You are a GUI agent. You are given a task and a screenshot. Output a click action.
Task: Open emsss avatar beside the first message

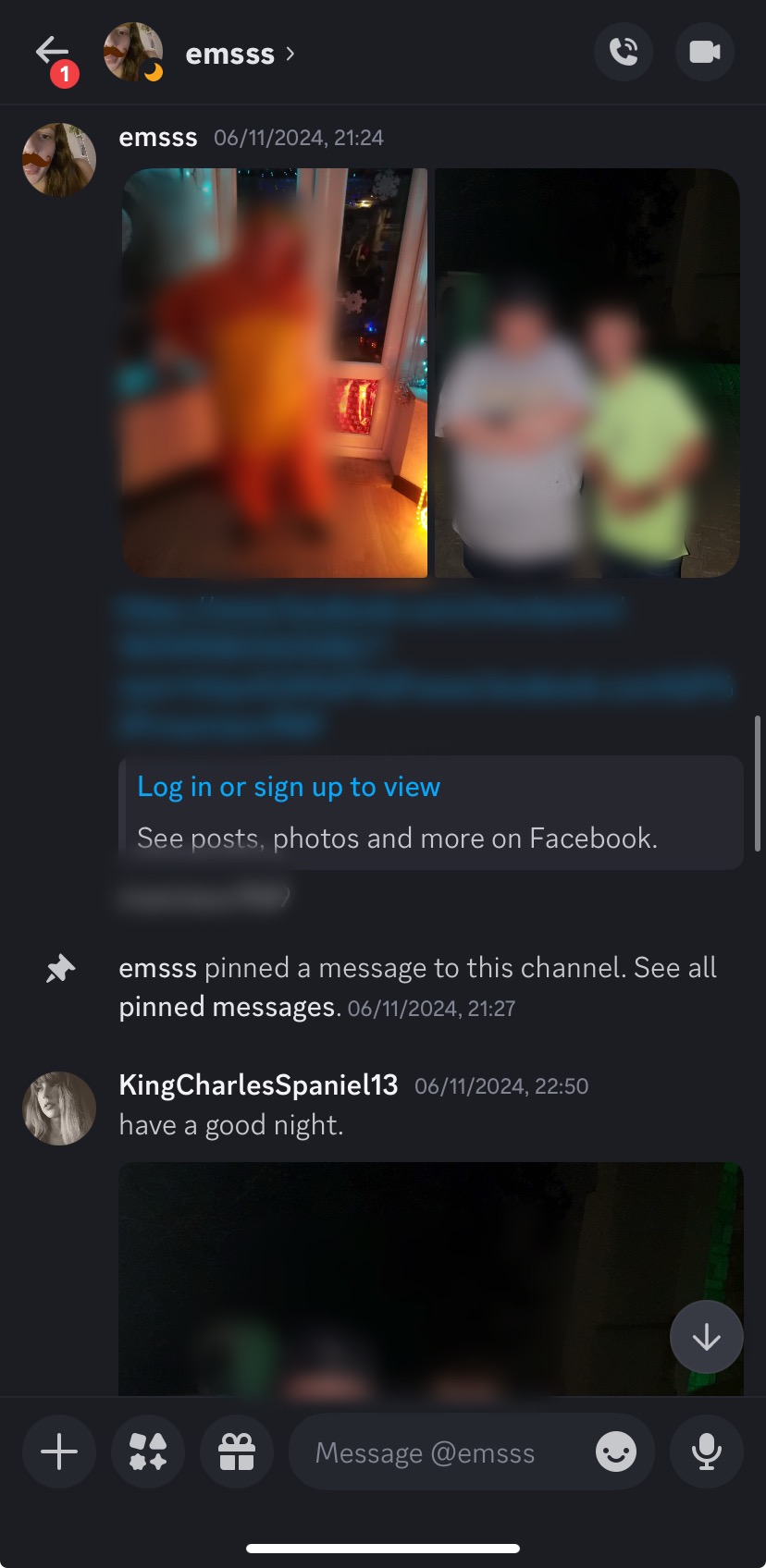(x=59, y=160)
